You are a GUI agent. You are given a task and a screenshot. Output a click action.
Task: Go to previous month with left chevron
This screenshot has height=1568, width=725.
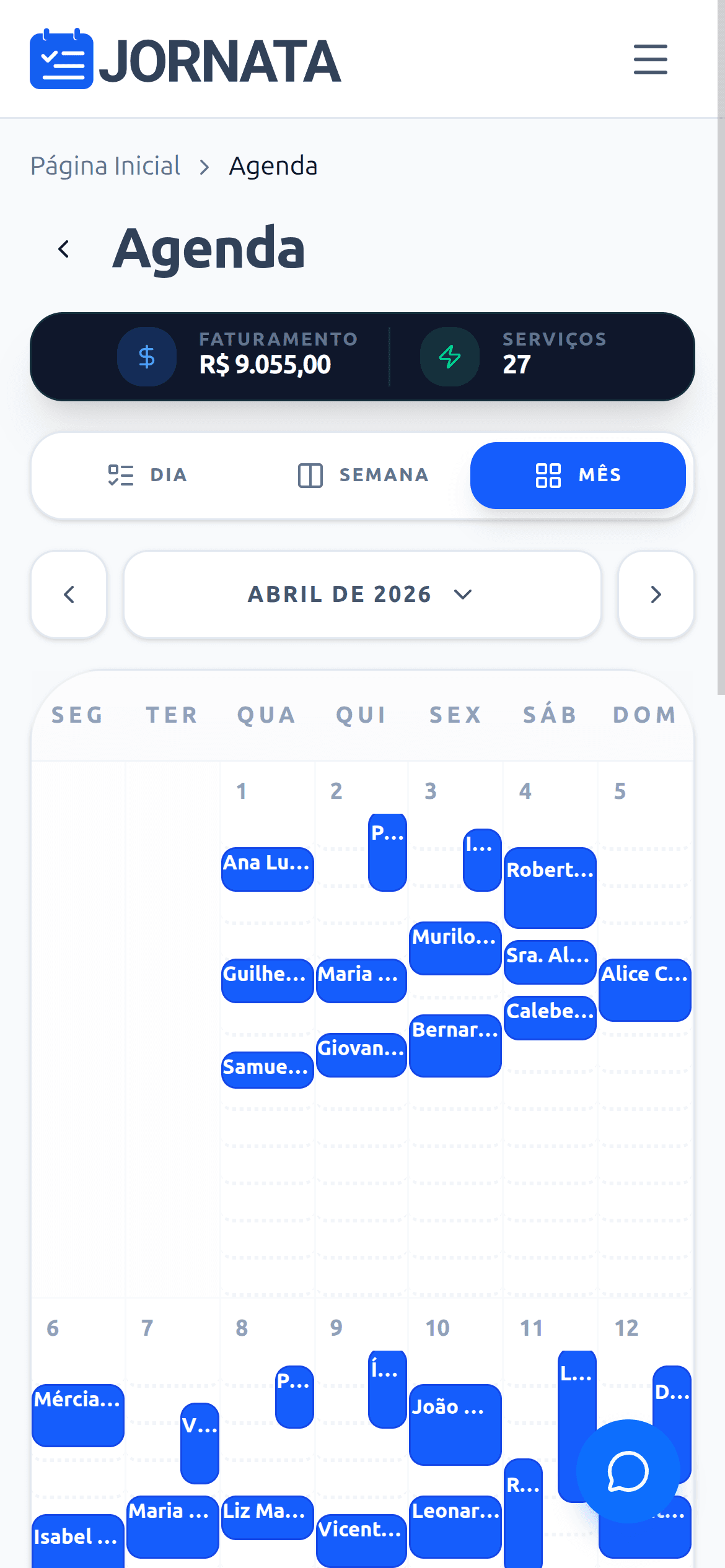pos(68,594)
